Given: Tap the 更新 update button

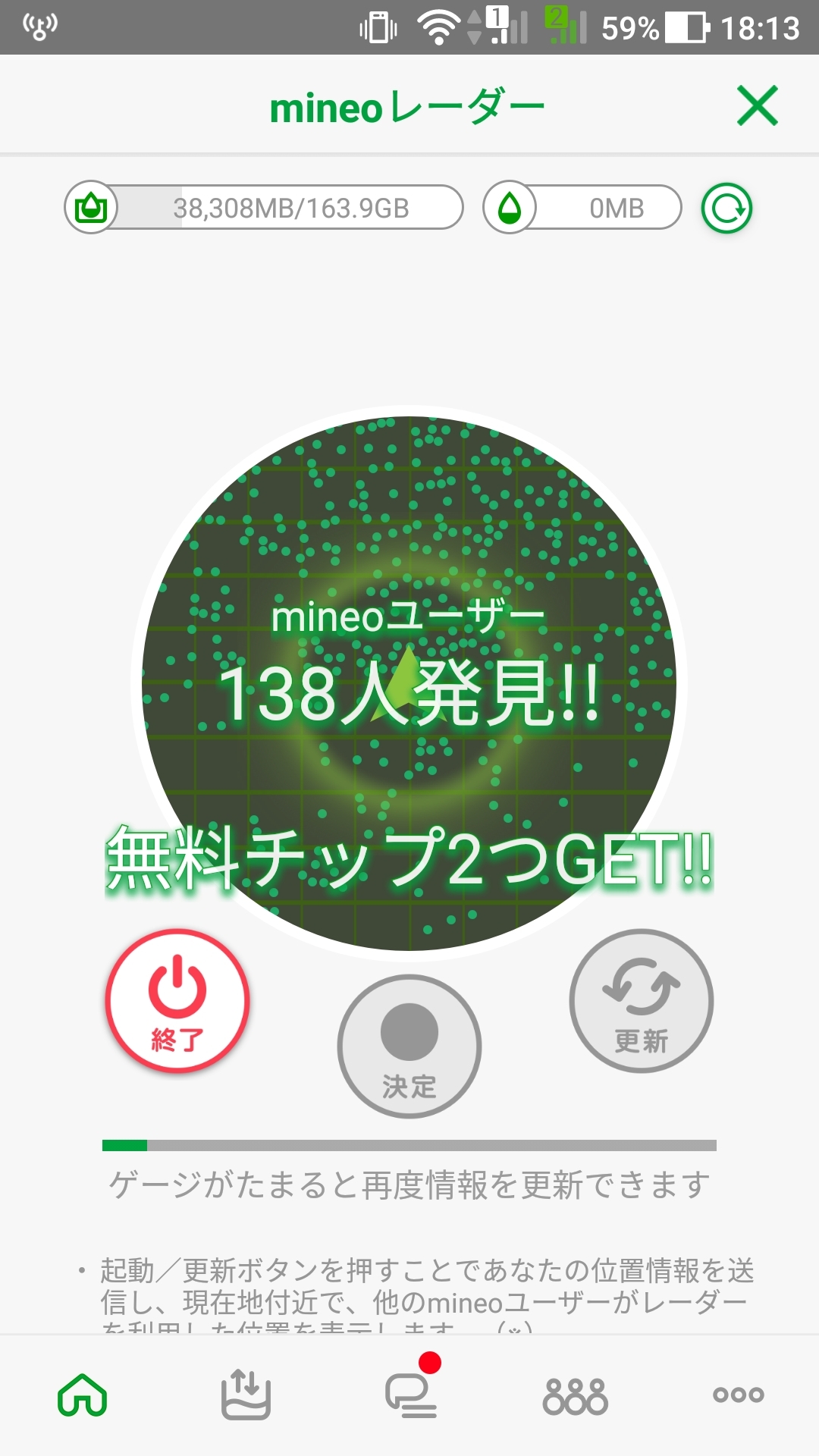Looking at the screenshot, I should click(x=641, y=1000).
